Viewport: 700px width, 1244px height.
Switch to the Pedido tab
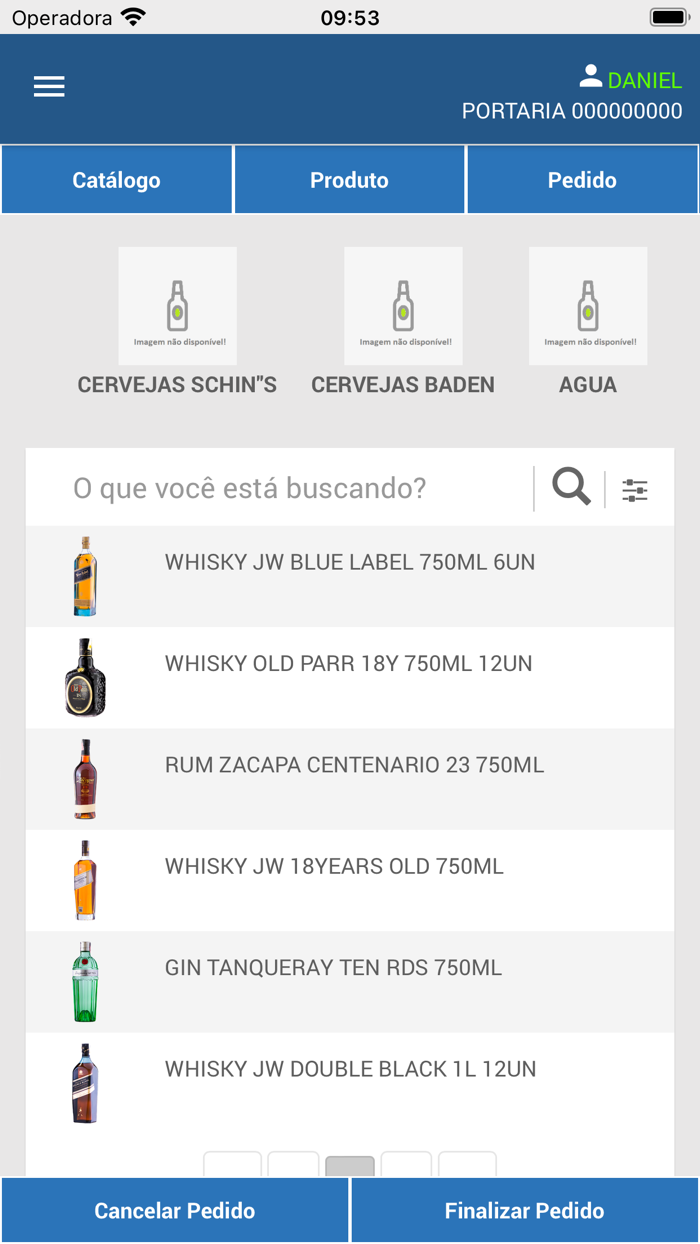click(x=582, y=180)
